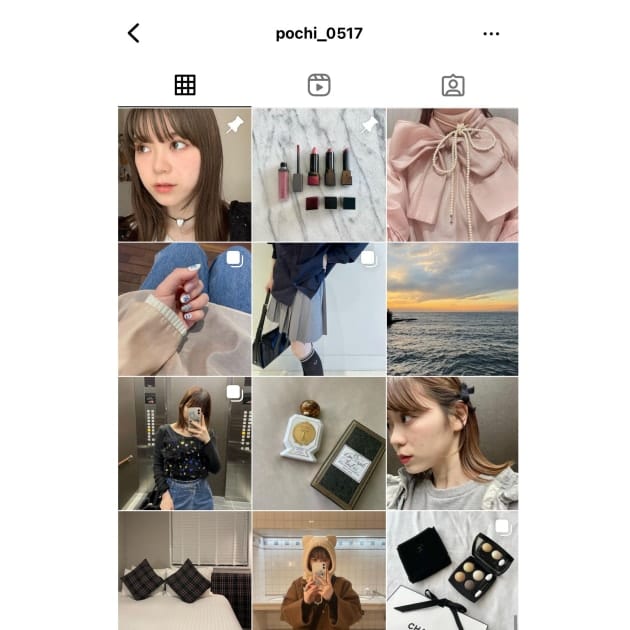View the nail art and jeans post
Viewport: 630px width, 630px height.
[184, 309]
